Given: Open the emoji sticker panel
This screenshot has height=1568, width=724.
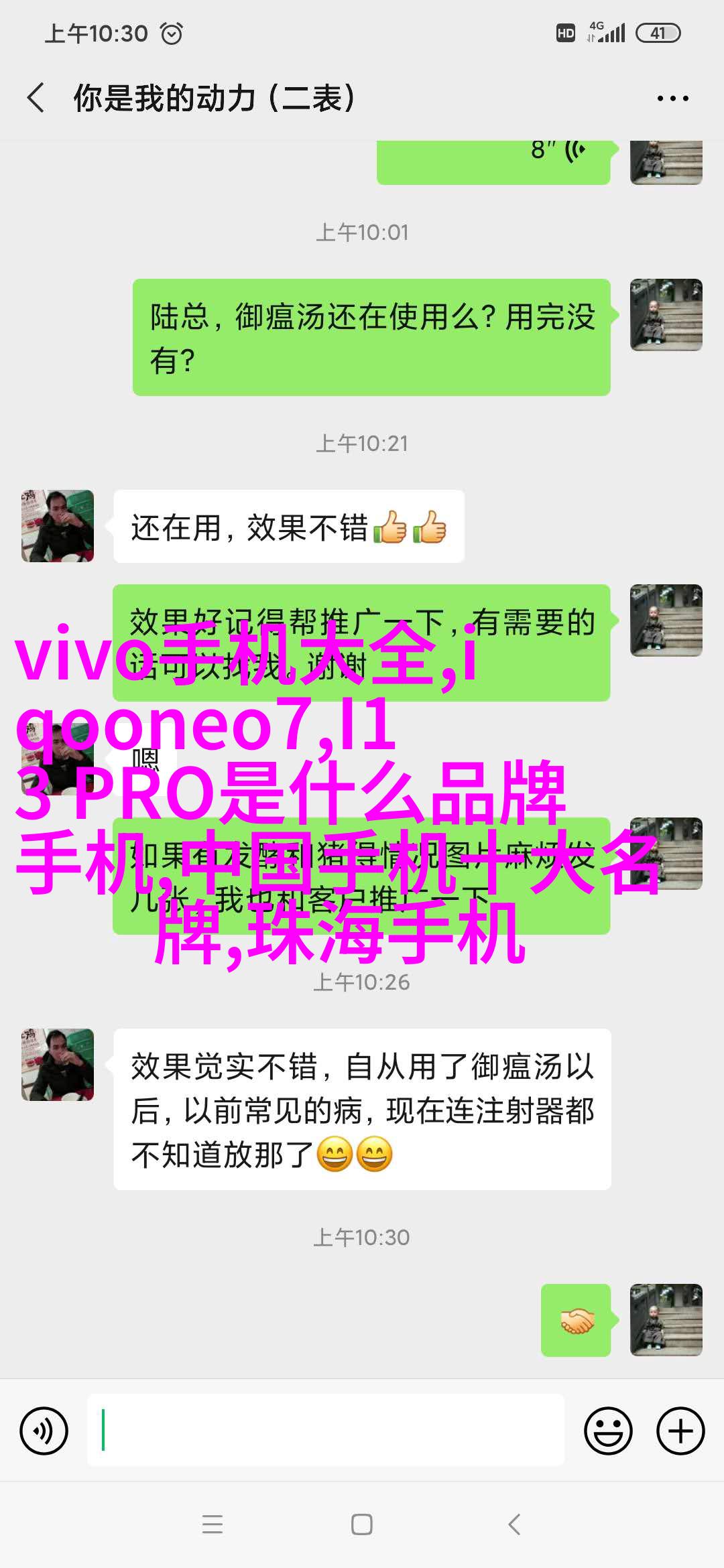Looking at the screenshot, I should pyautogui.click(x=608, y=1431).
